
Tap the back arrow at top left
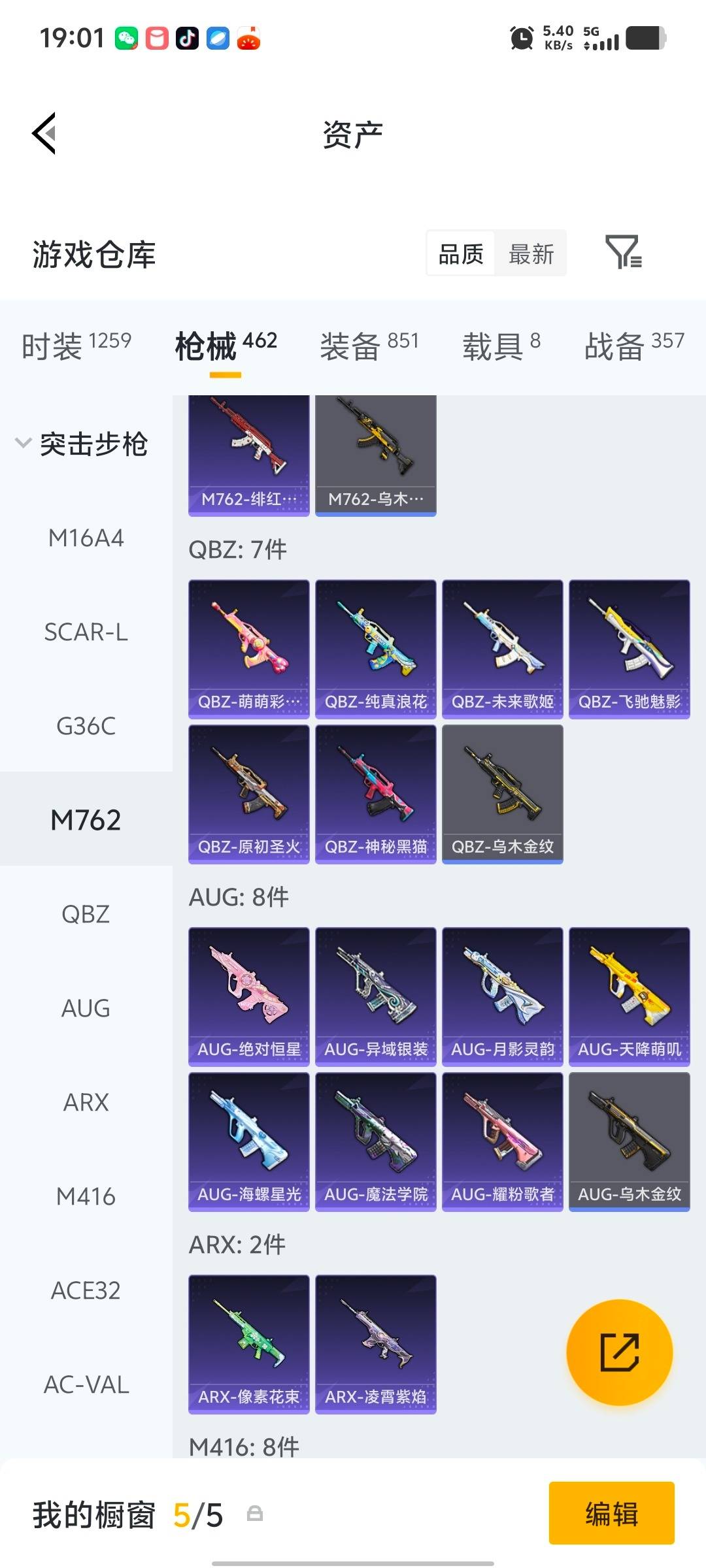tap(44, 133)
